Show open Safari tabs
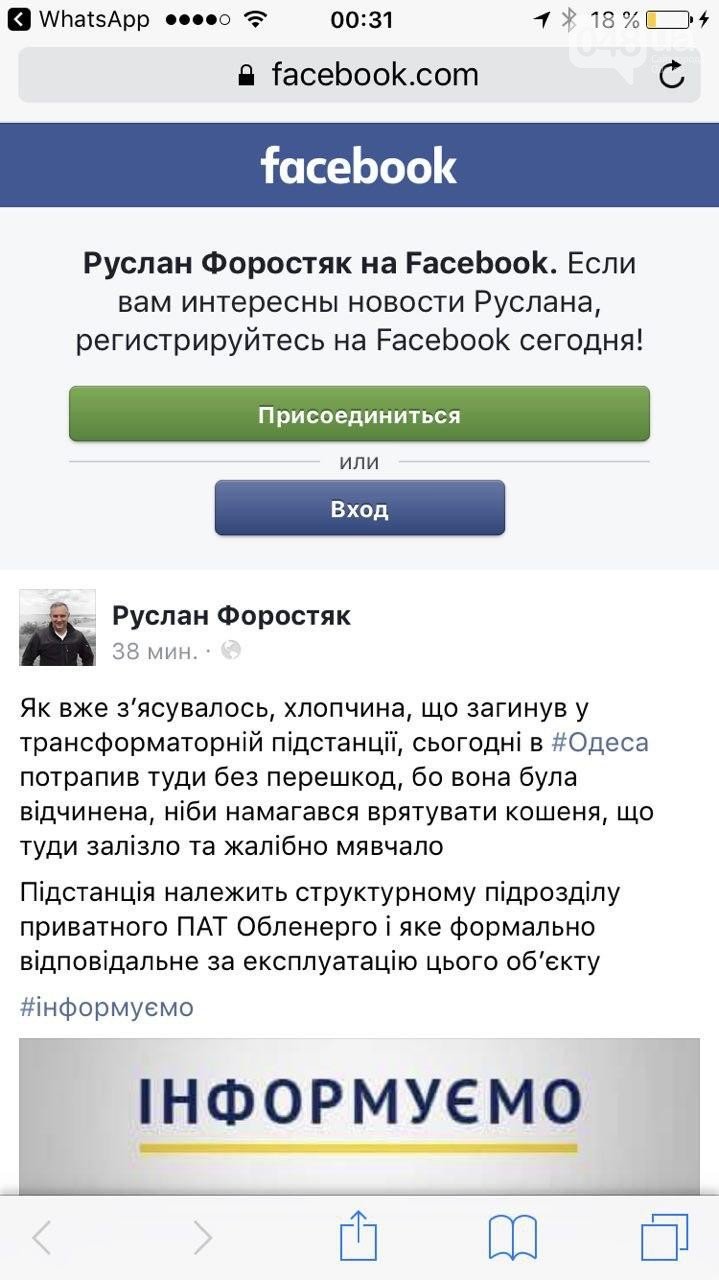Image resolution: width=719 pixels, height=1280 pixels. (665, 1238)
